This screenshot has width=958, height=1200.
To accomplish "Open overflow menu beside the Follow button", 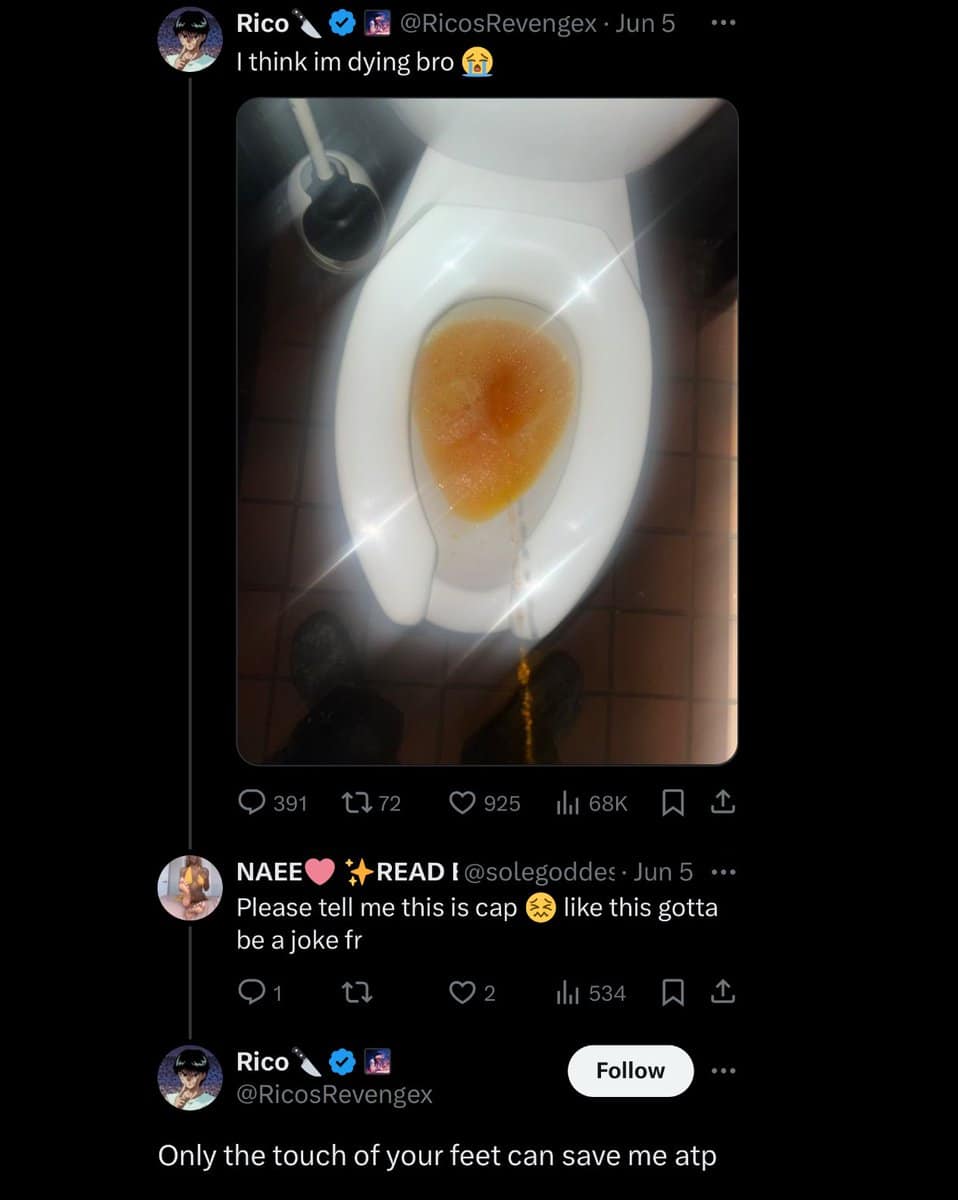I will tap(723, 1071).
